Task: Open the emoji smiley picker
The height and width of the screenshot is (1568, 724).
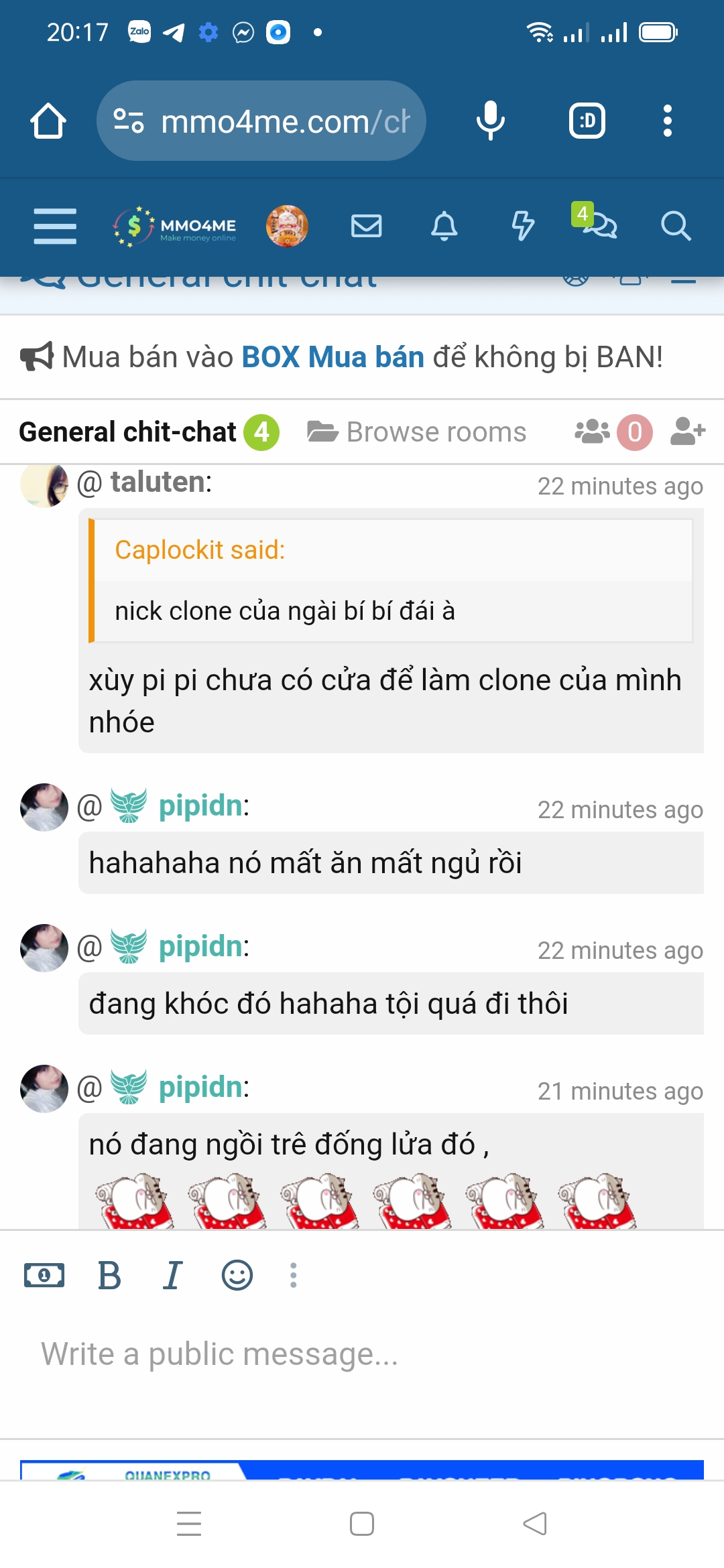Action: 237,1275
